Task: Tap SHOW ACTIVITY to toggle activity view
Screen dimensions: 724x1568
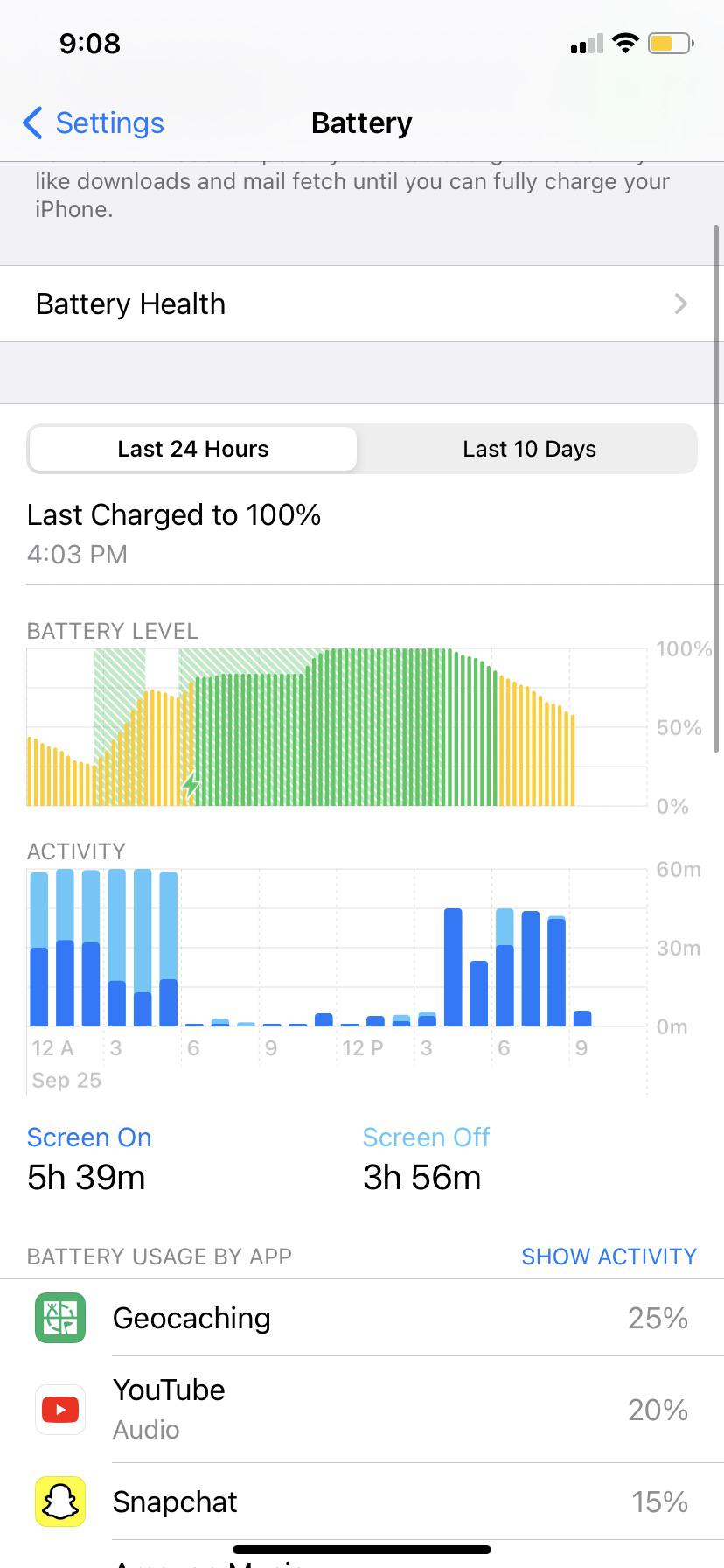Action: 609,1256
